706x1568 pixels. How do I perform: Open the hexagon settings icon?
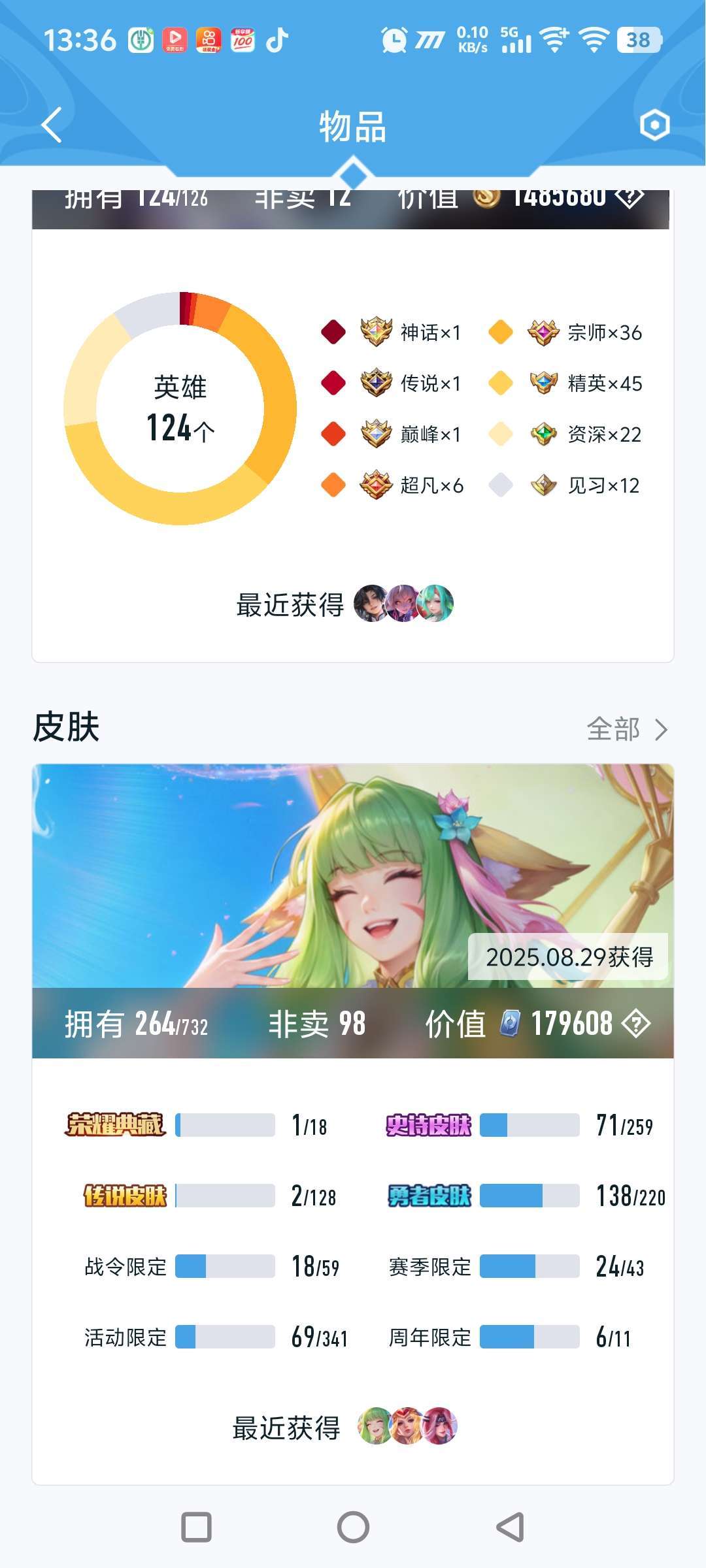tap(654, 125)
